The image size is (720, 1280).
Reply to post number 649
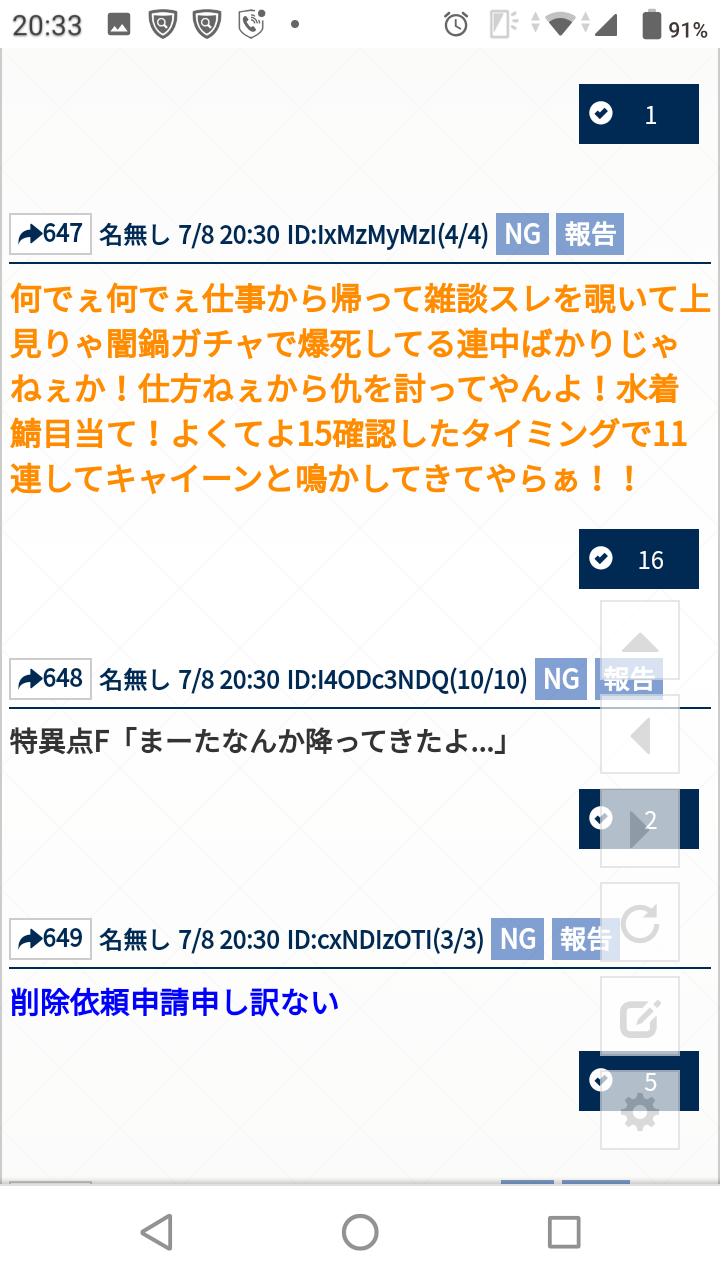tap(50, 939)
